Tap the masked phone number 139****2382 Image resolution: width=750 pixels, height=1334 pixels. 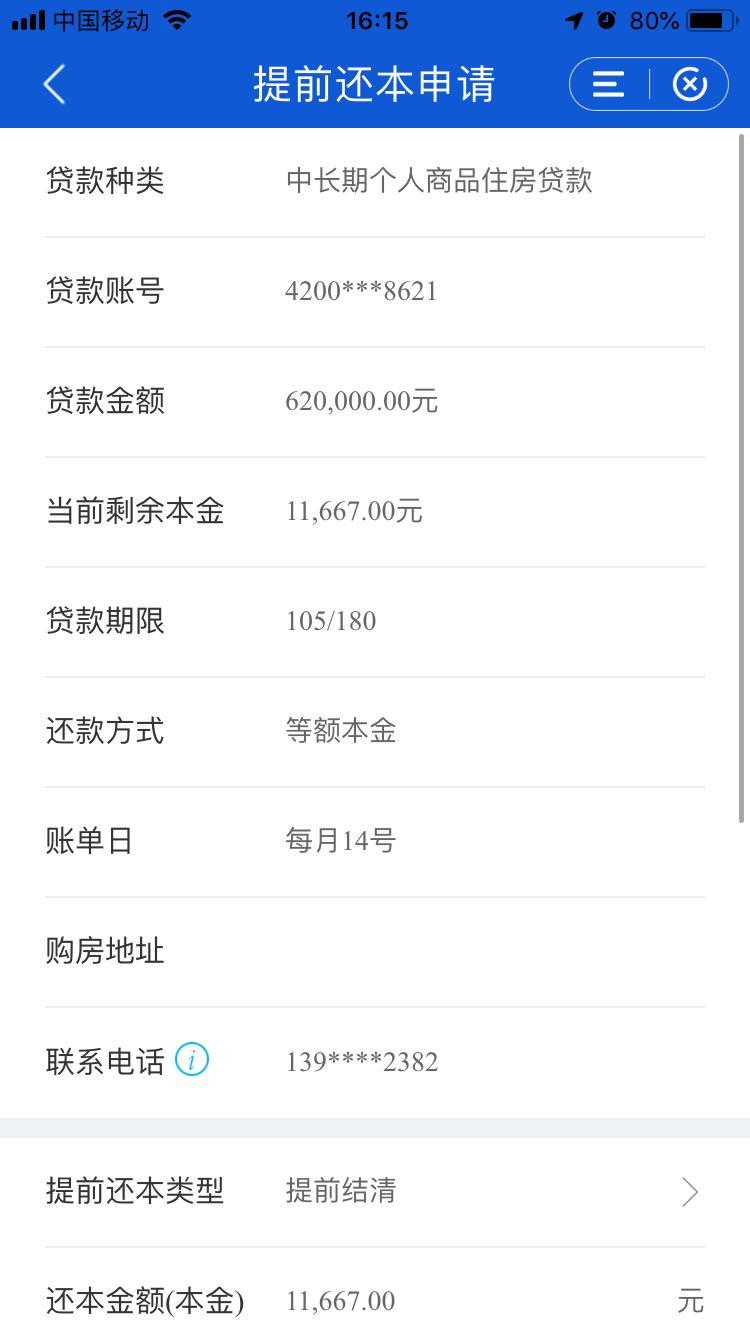pos(360,1062)
